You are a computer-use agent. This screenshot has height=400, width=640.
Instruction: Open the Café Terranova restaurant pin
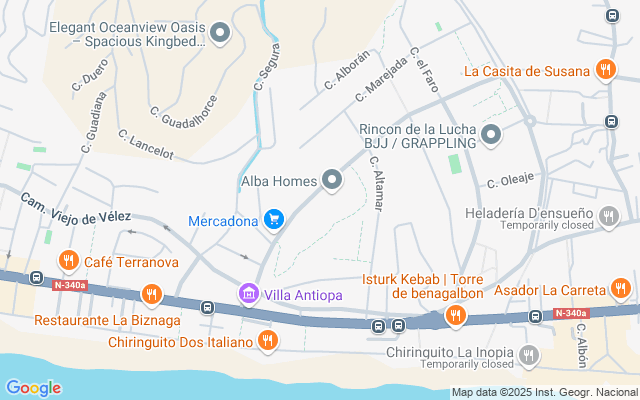(x=69, y=262)
